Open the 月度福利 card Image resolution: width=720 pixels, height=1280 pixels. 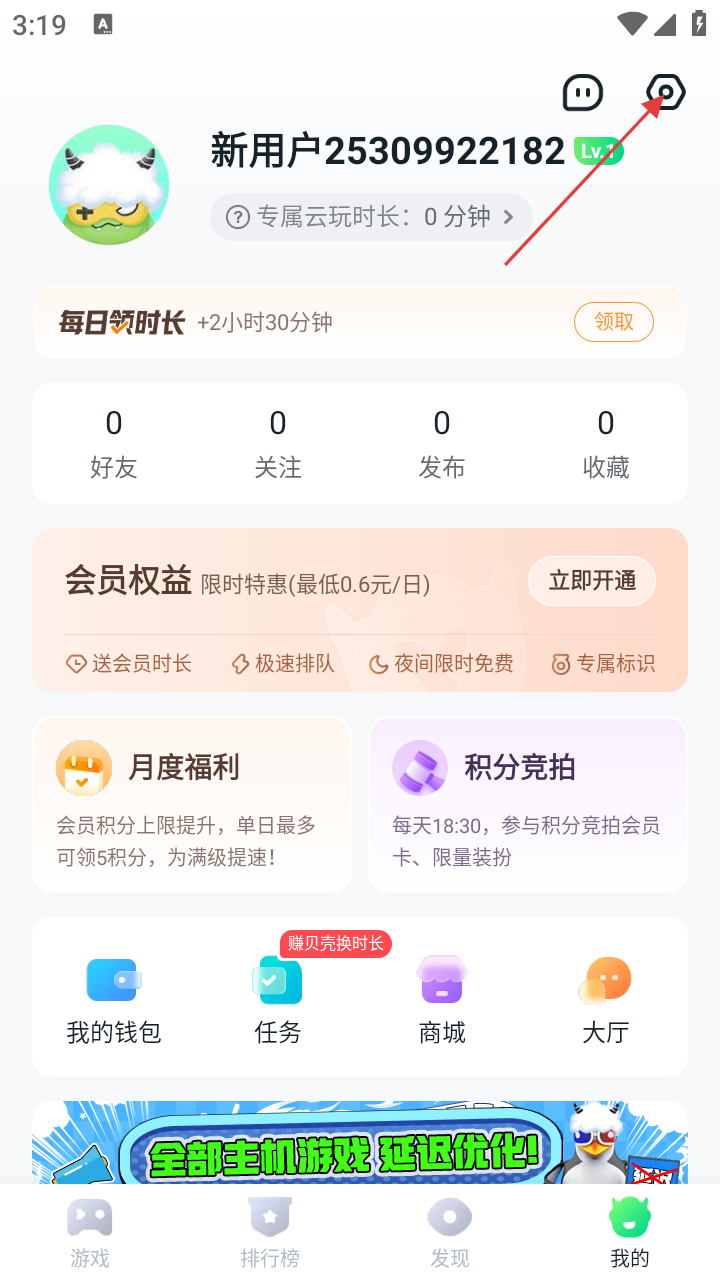192,803
